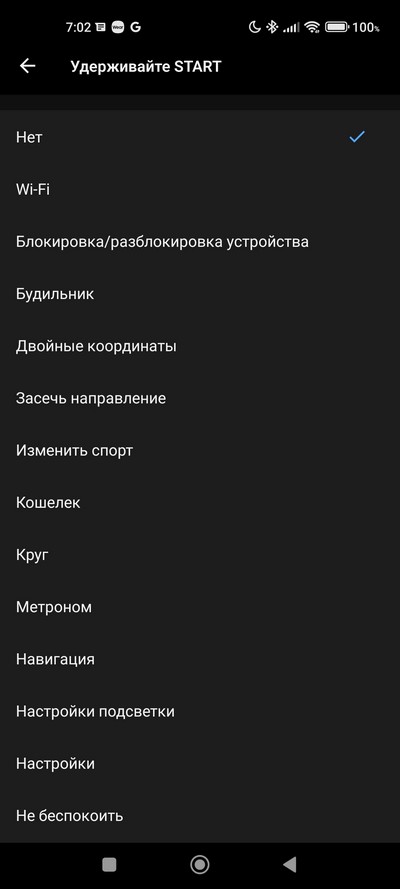Choose the Навигация option
The width and height of the screenshot is (400, 889).
(x=200, y=659)
